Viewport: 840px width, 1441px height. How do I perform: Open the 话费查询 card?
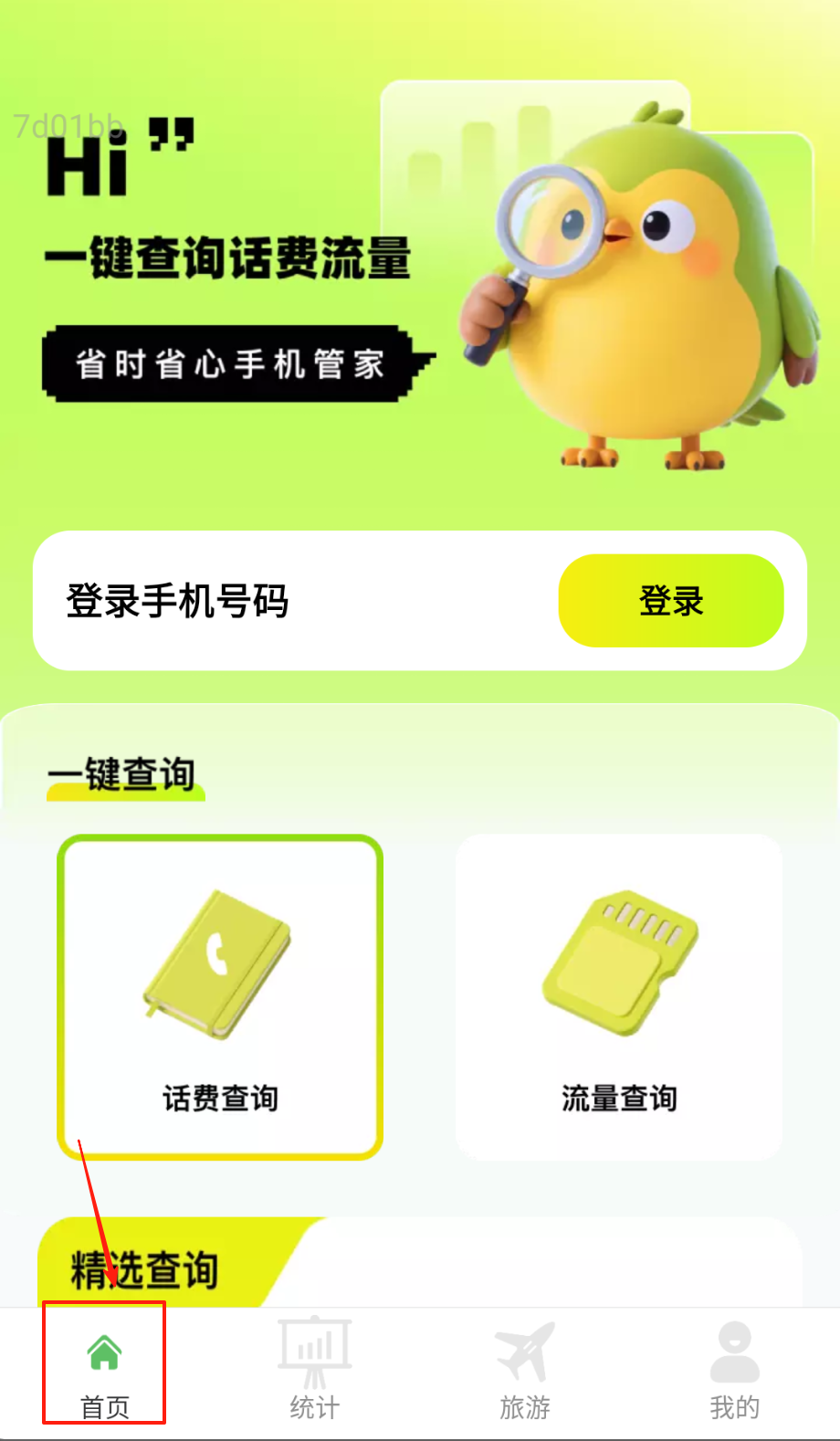[220, 997]
